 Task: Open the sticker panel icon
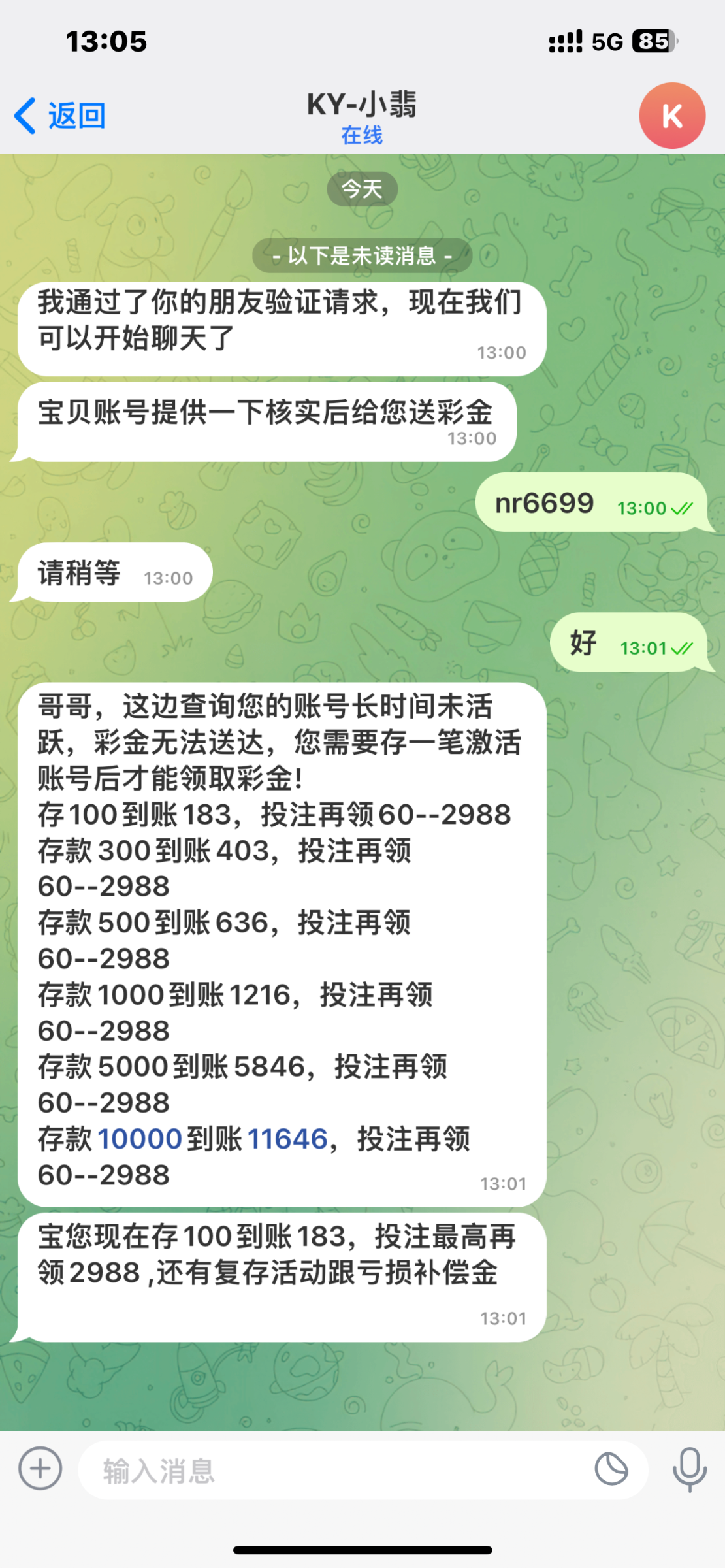pyautogui.click(x=611, y=1469)
